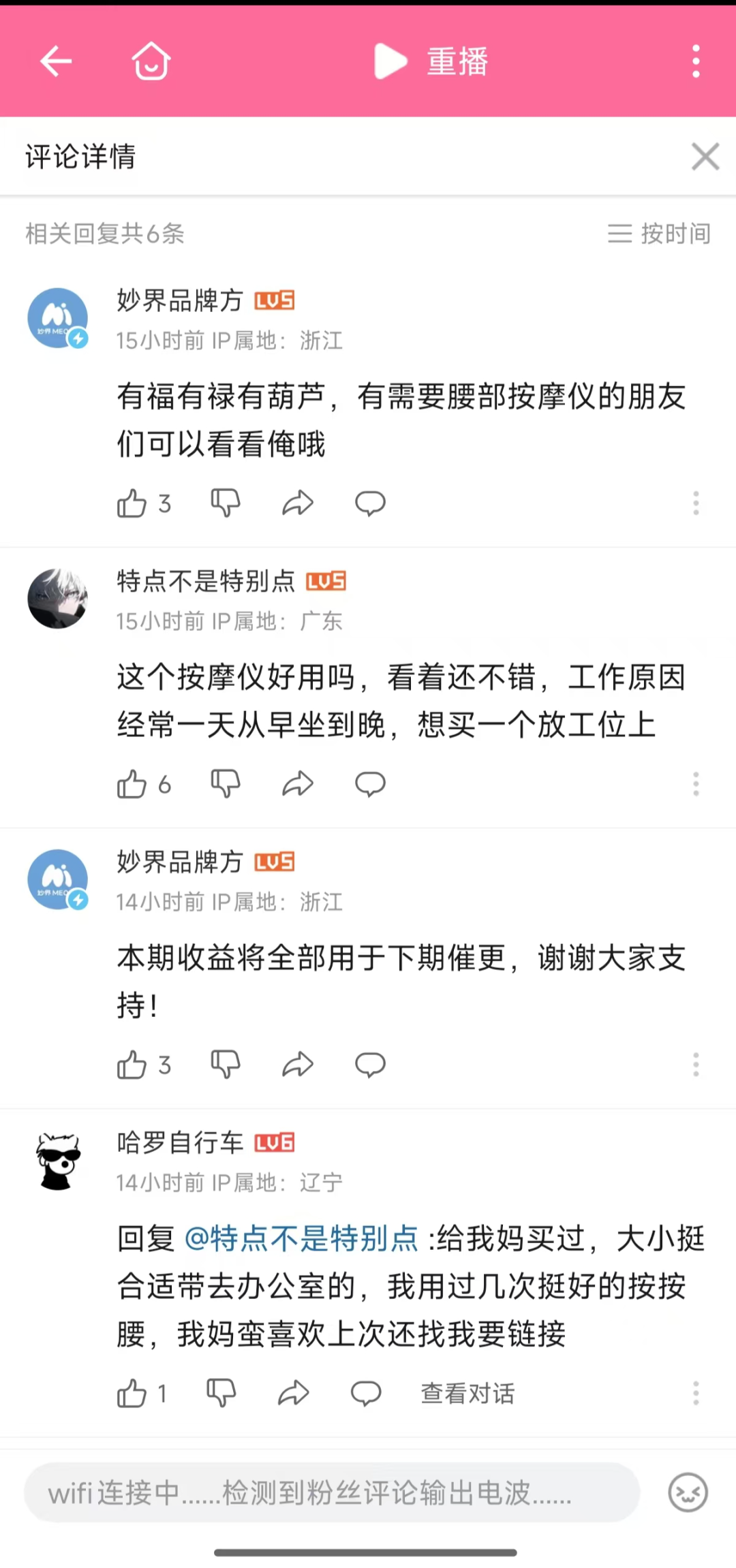Like 妙界品牌方's comment about 有福有禄有葫芦
The width and height of the screenshot is (736, 1568).
point(132,503)
